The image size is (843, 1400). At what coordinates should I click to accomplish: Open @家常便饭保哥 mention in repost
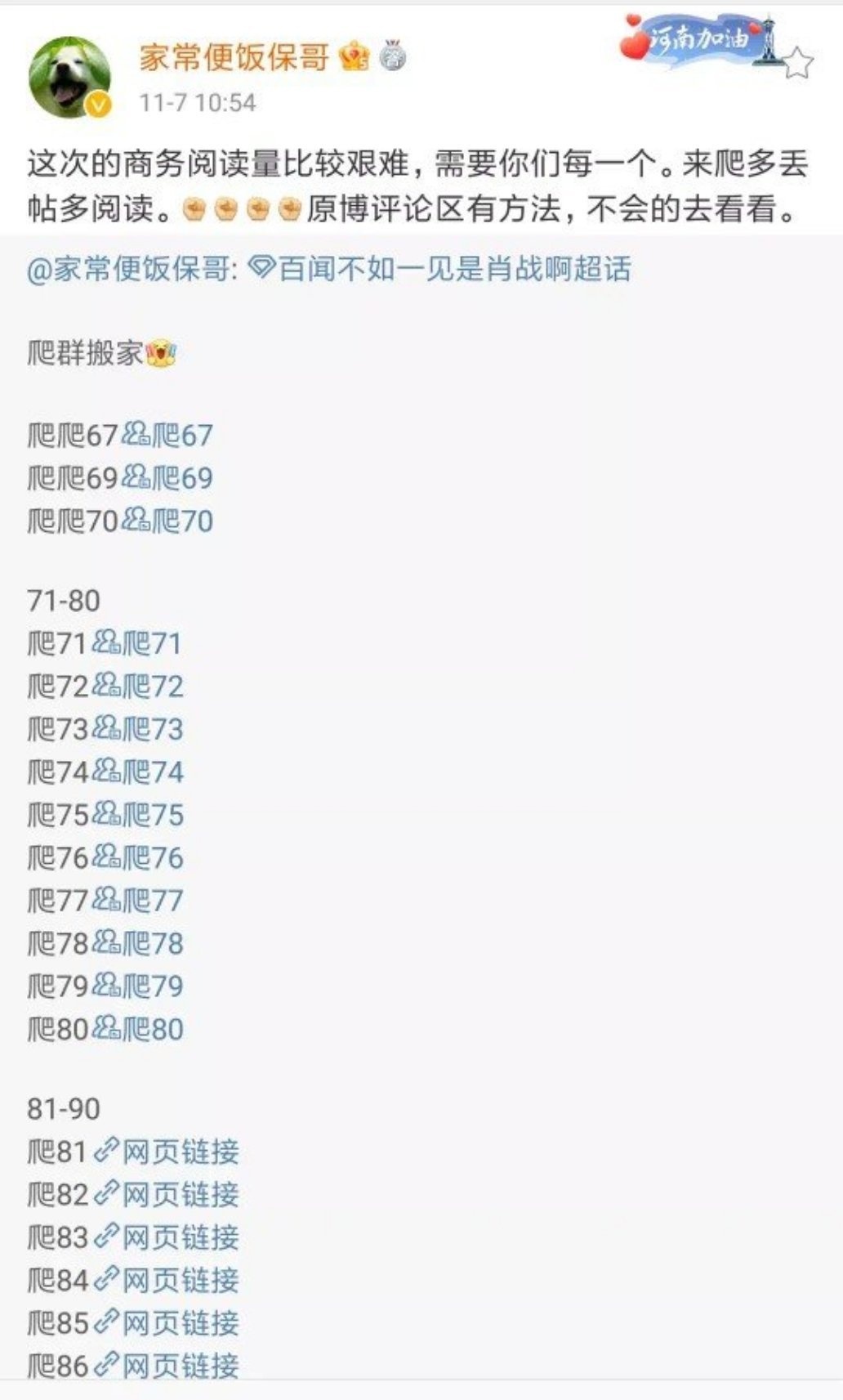tap(129, 269)
